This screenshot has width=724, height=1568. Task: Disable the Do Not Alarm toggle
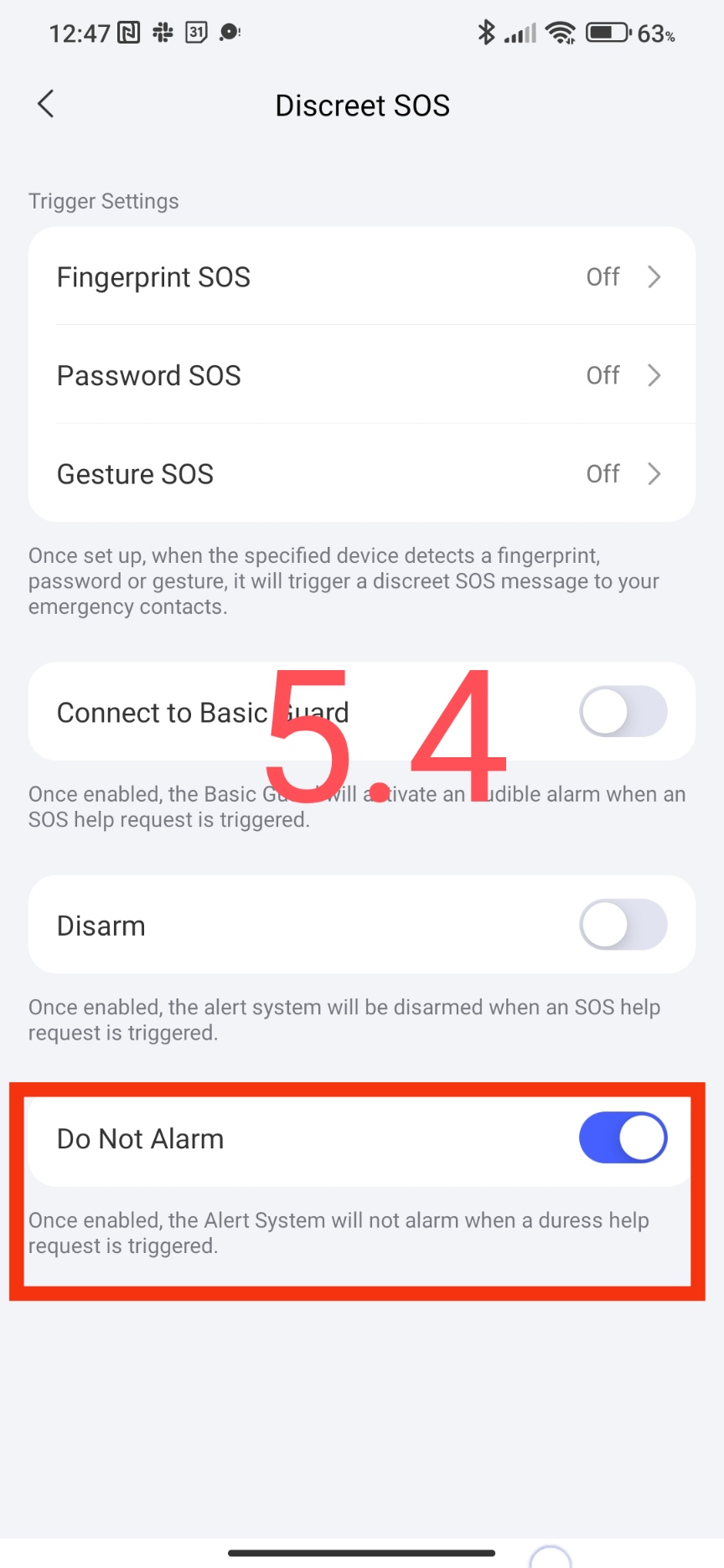coord(623,1138)
